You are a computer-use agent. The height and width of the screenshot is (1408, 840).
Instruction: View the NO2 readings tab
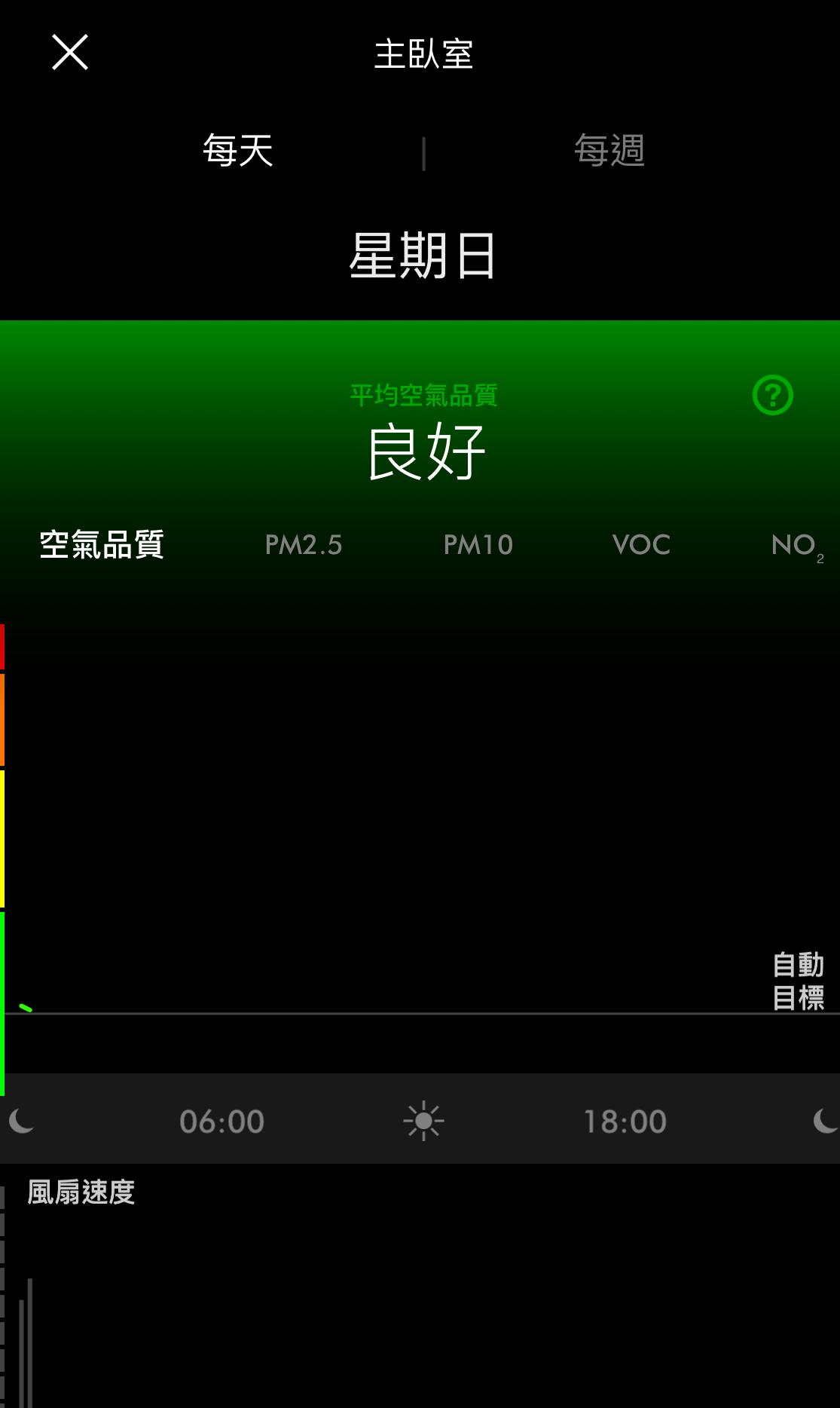(x=796, y=546)
